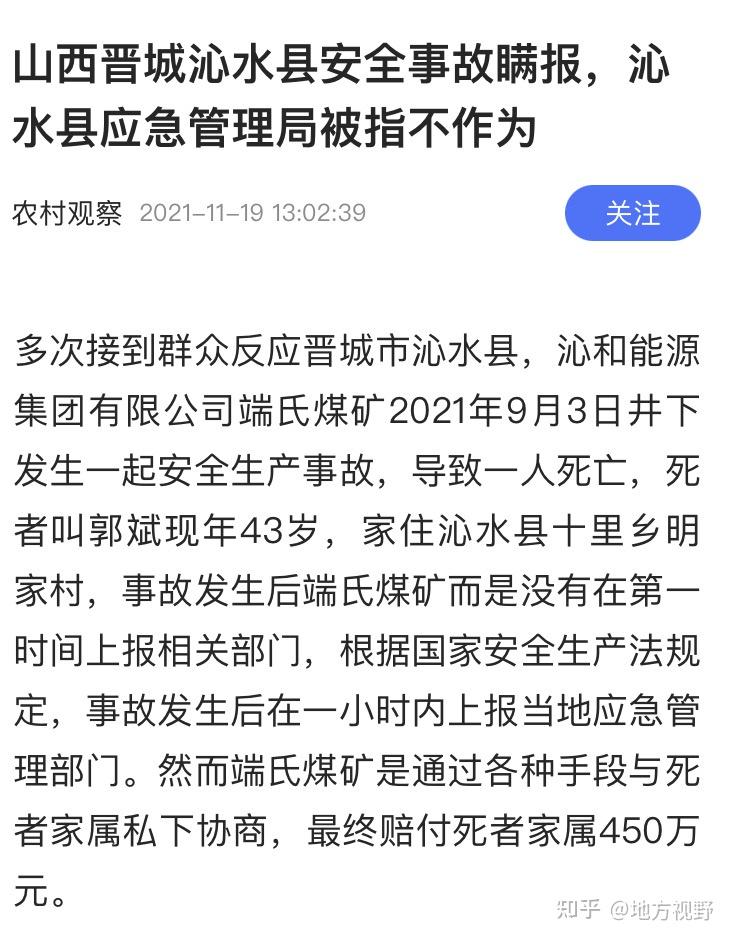
Task: Click the author name next to the timestamp
Action: click(64, 212)
